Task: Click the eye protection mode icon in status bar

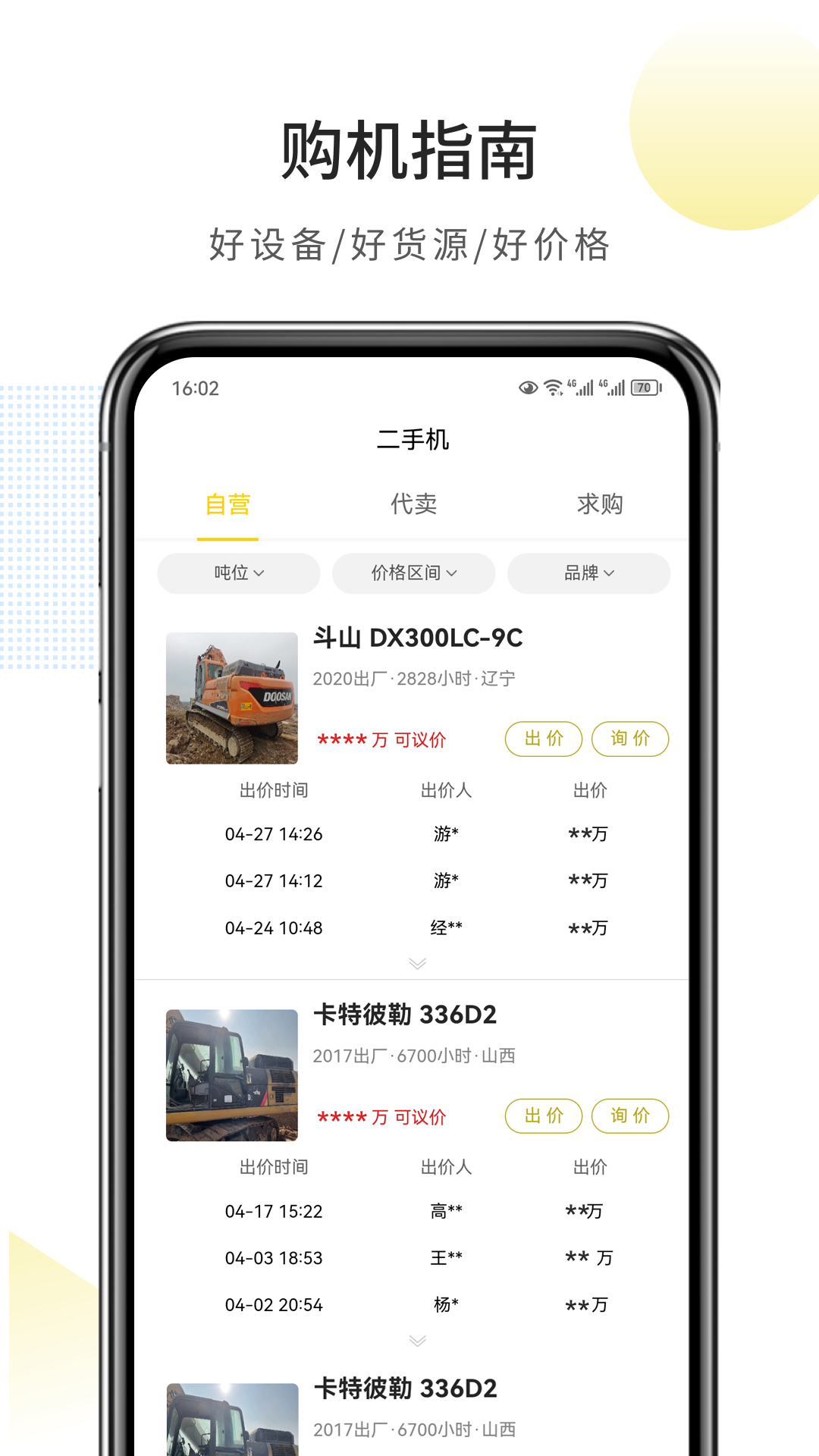Action: pos(527,388)
